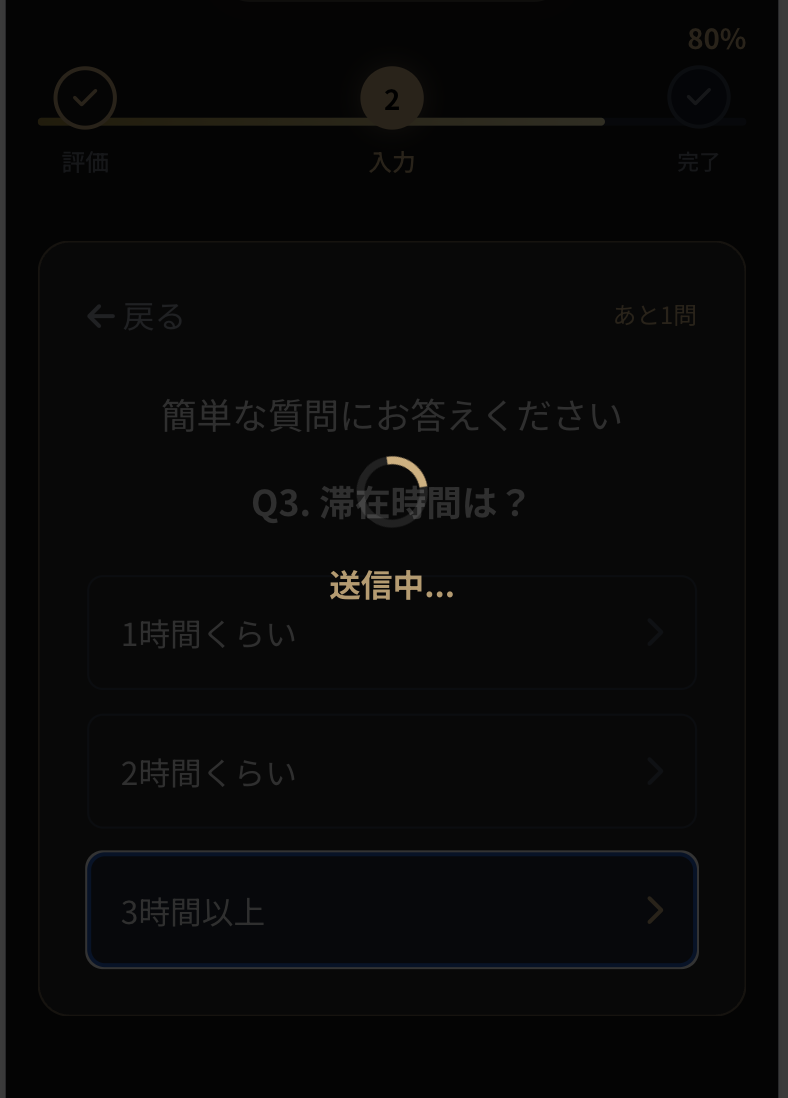Click the completed checkmark icon on 評価 step
The height and width of the screenshot is (1098, 788).
pos(84,97)
